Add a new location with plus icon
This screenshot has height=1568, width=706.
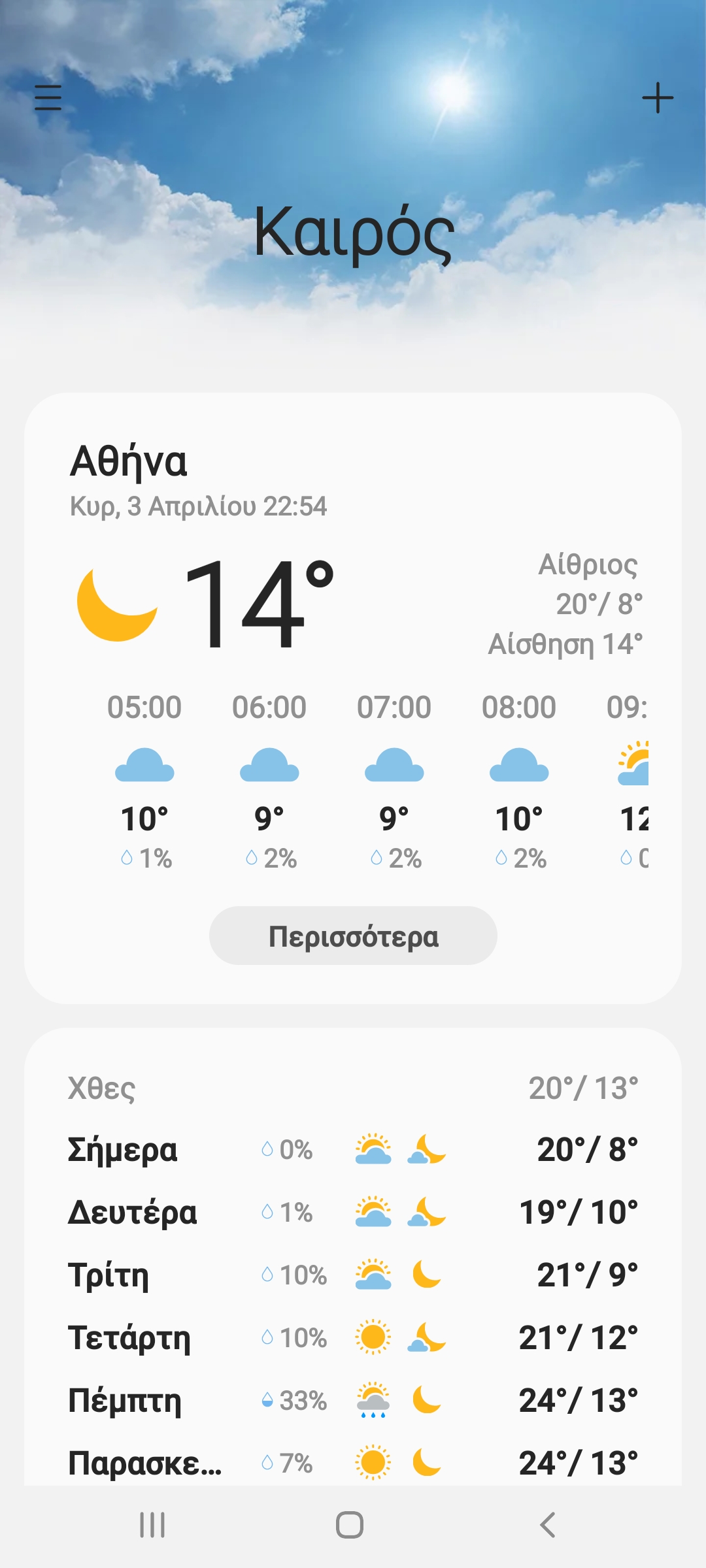coord(658,98)
